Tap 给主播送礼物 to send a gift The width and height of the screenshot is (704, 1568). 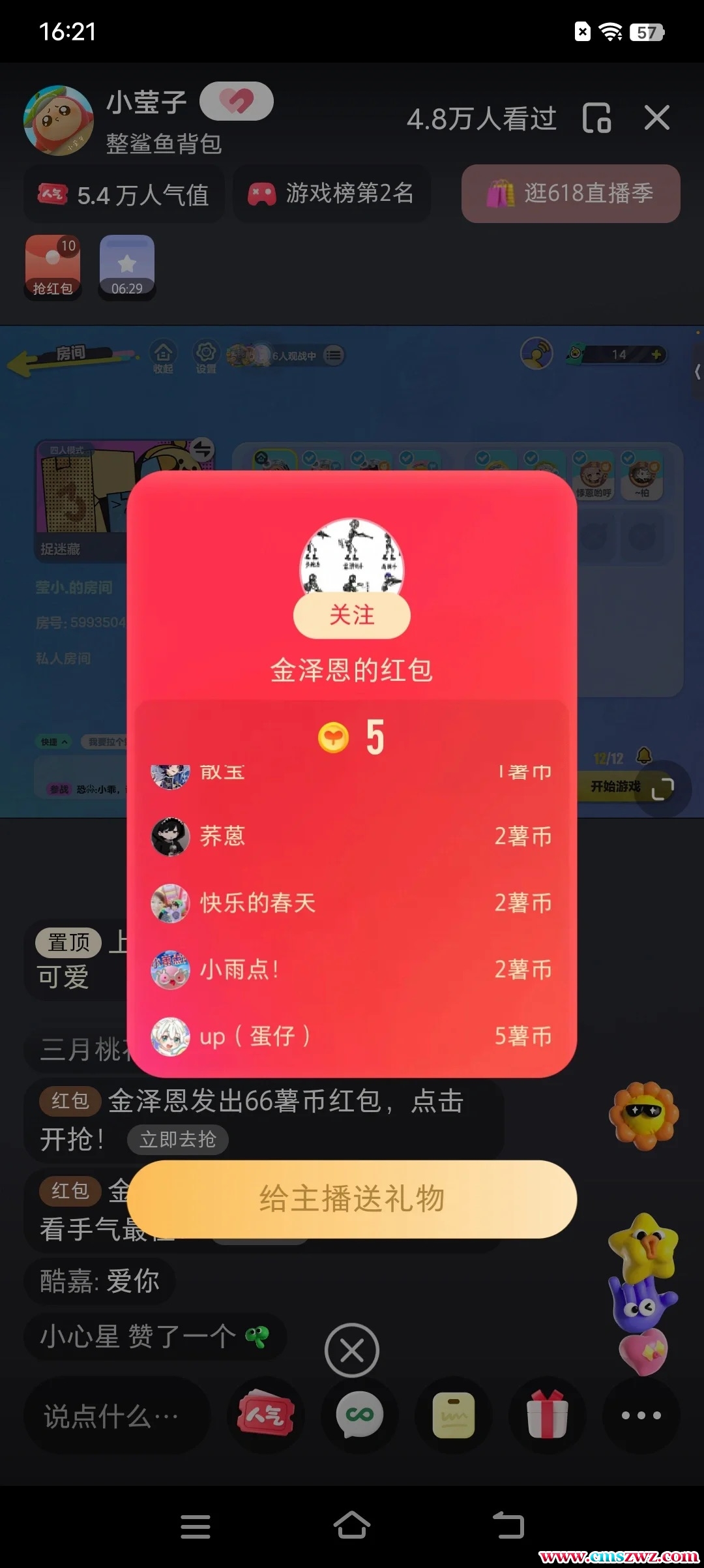351,1199
